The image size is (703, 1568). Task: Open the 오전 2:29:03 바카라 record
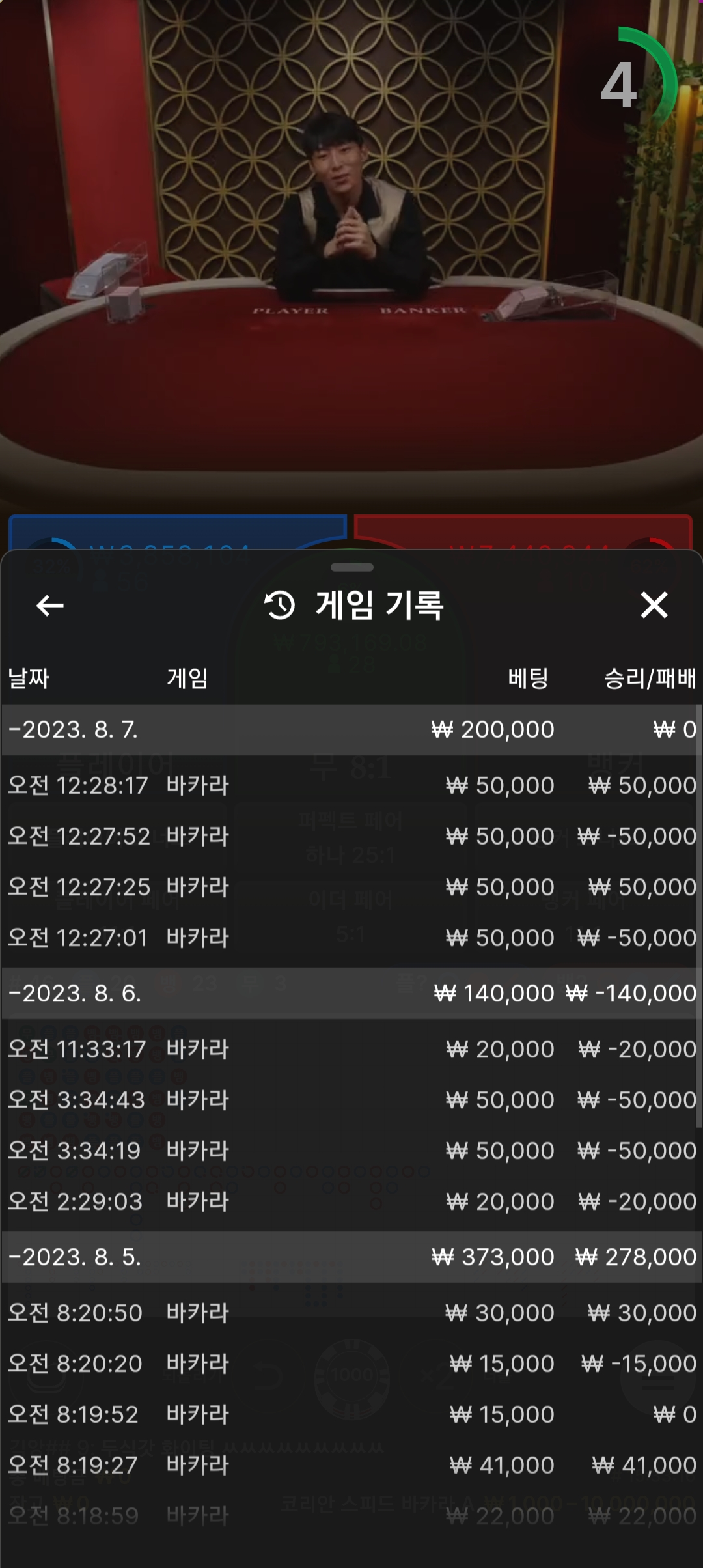click(x=351, y=1201)
